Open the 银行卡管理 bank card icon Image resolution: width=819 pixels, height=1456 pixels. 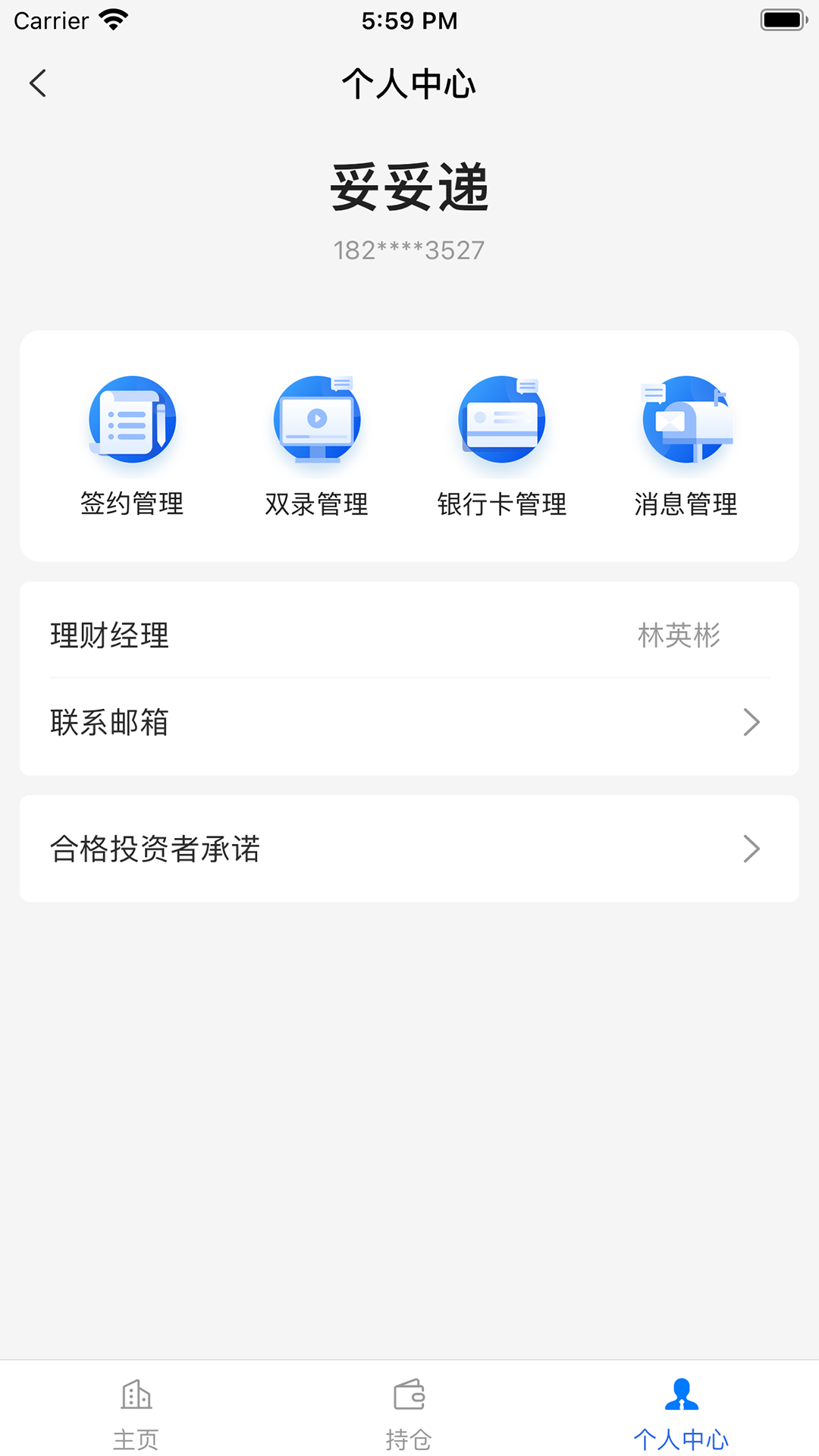(500, 419)
